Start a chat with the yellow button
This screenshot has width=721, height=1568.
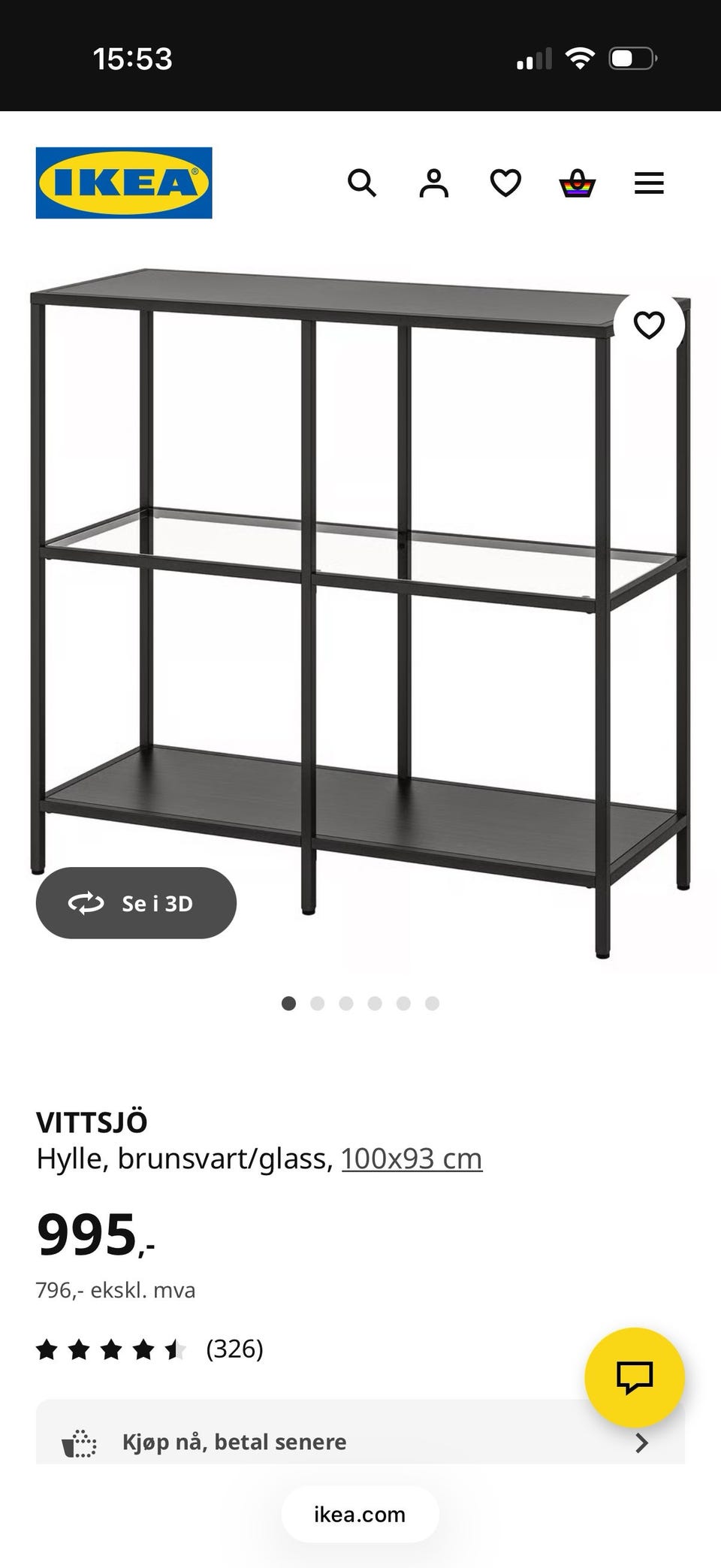(634, 1377)
